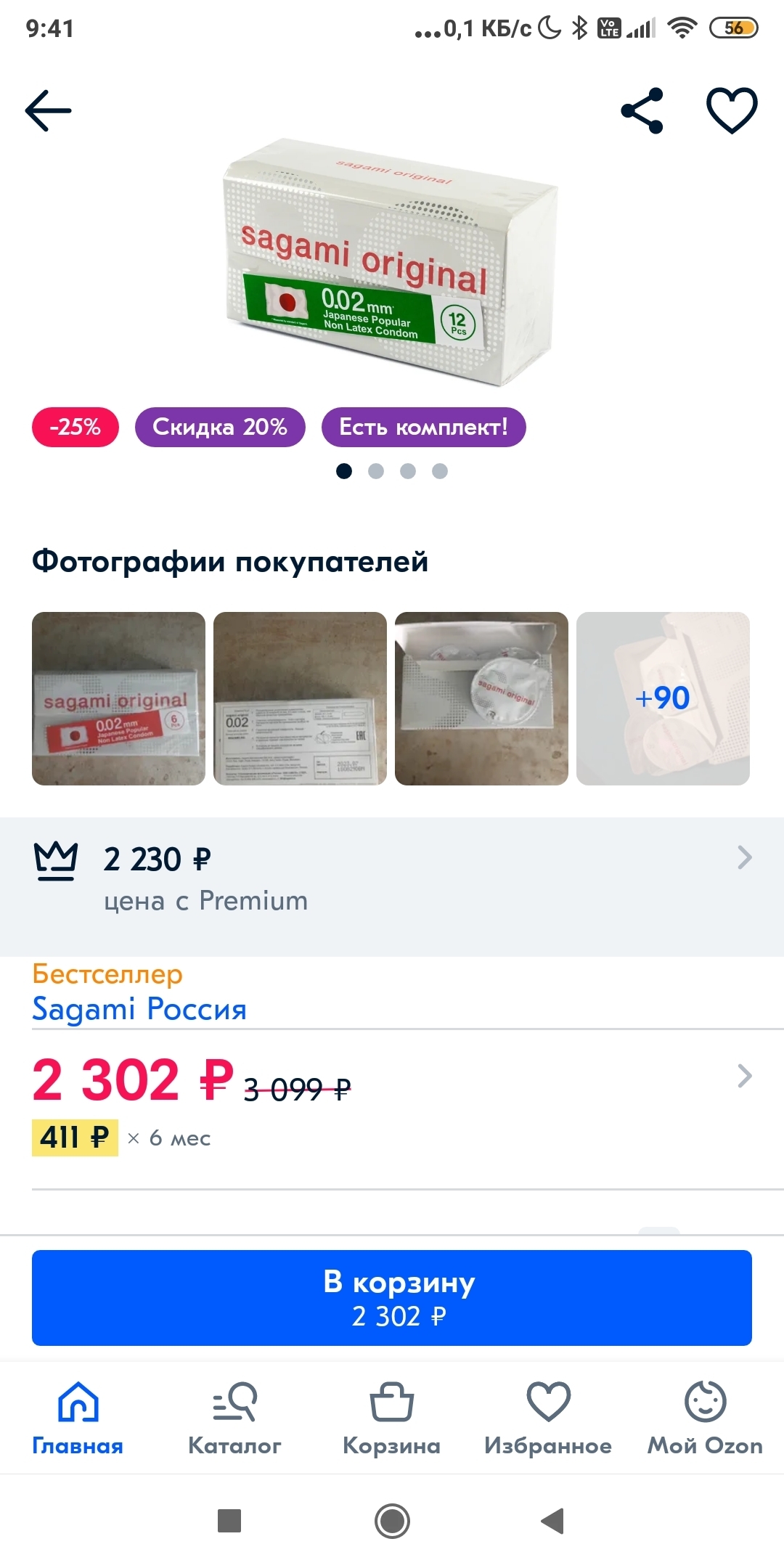Viewport: 784px width, 1568px height.
Task: Expand the 2 302 ₽ price details
Action: point(744,1076)
